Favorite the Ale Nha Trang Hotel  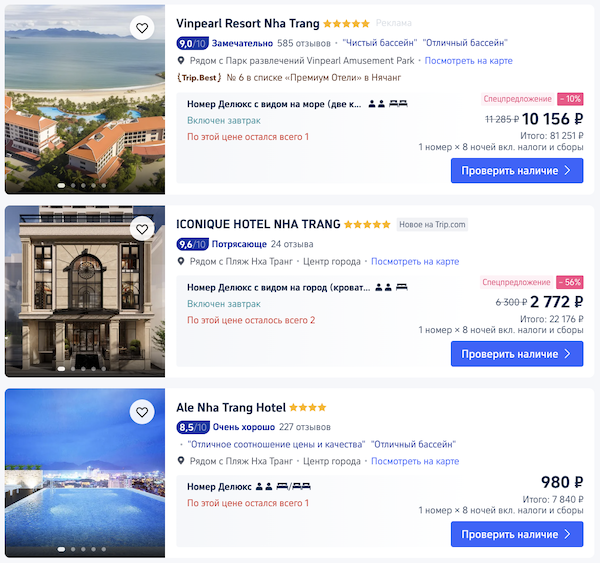pyautogui.click(x=142, y=411)
